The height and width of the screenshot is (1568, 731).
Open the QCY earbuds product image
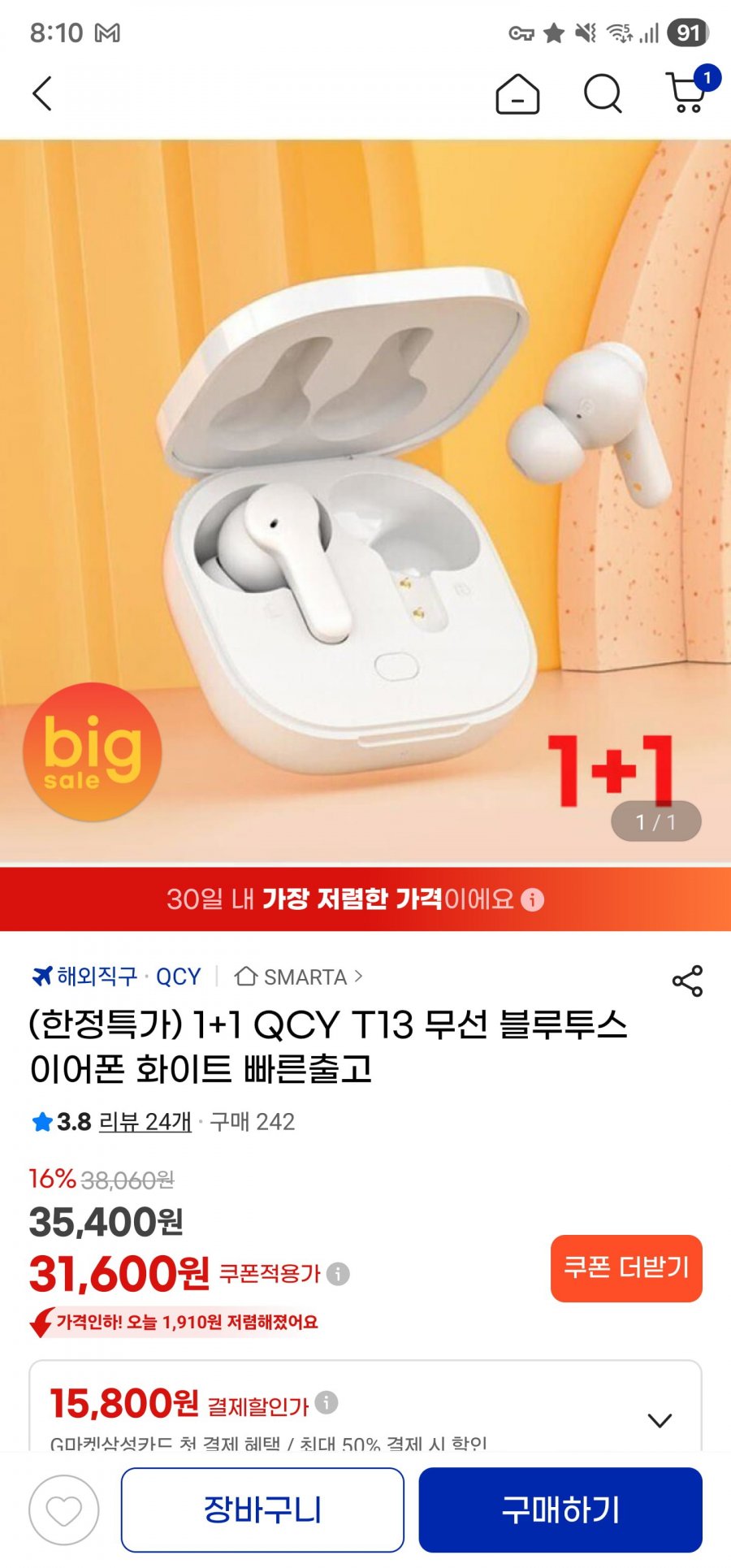[x=365, y=500]
